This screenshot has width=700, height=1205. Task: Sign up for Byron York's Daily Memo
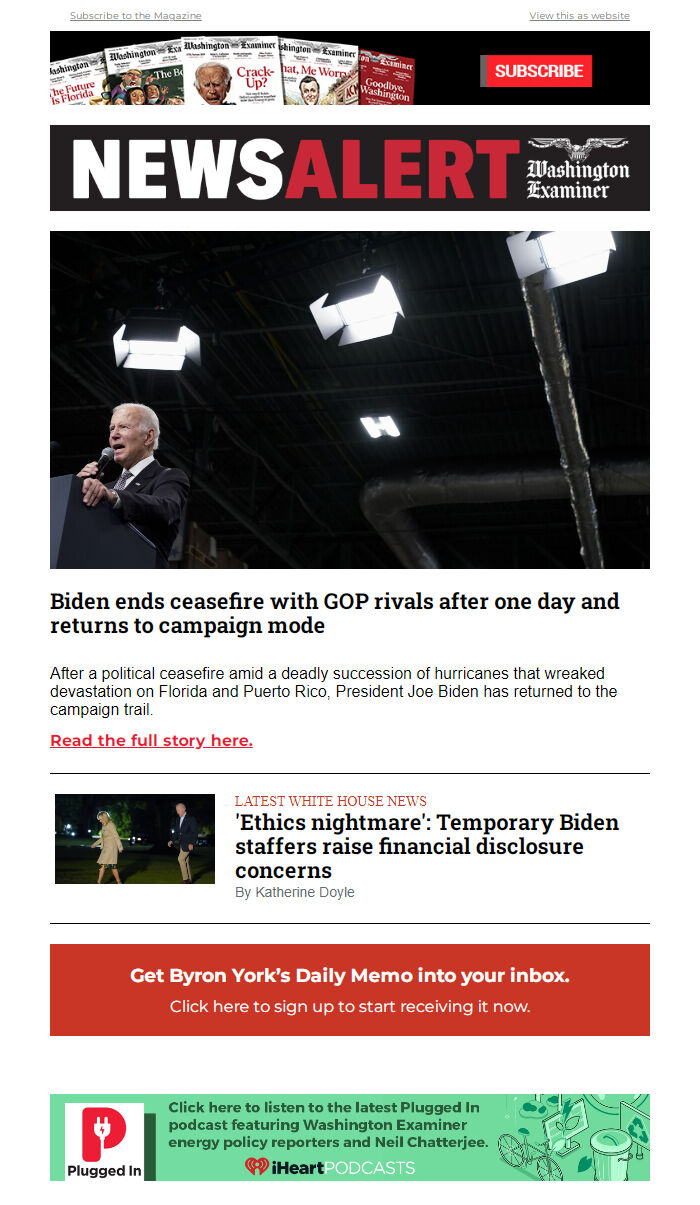click(x=349, y=989)
